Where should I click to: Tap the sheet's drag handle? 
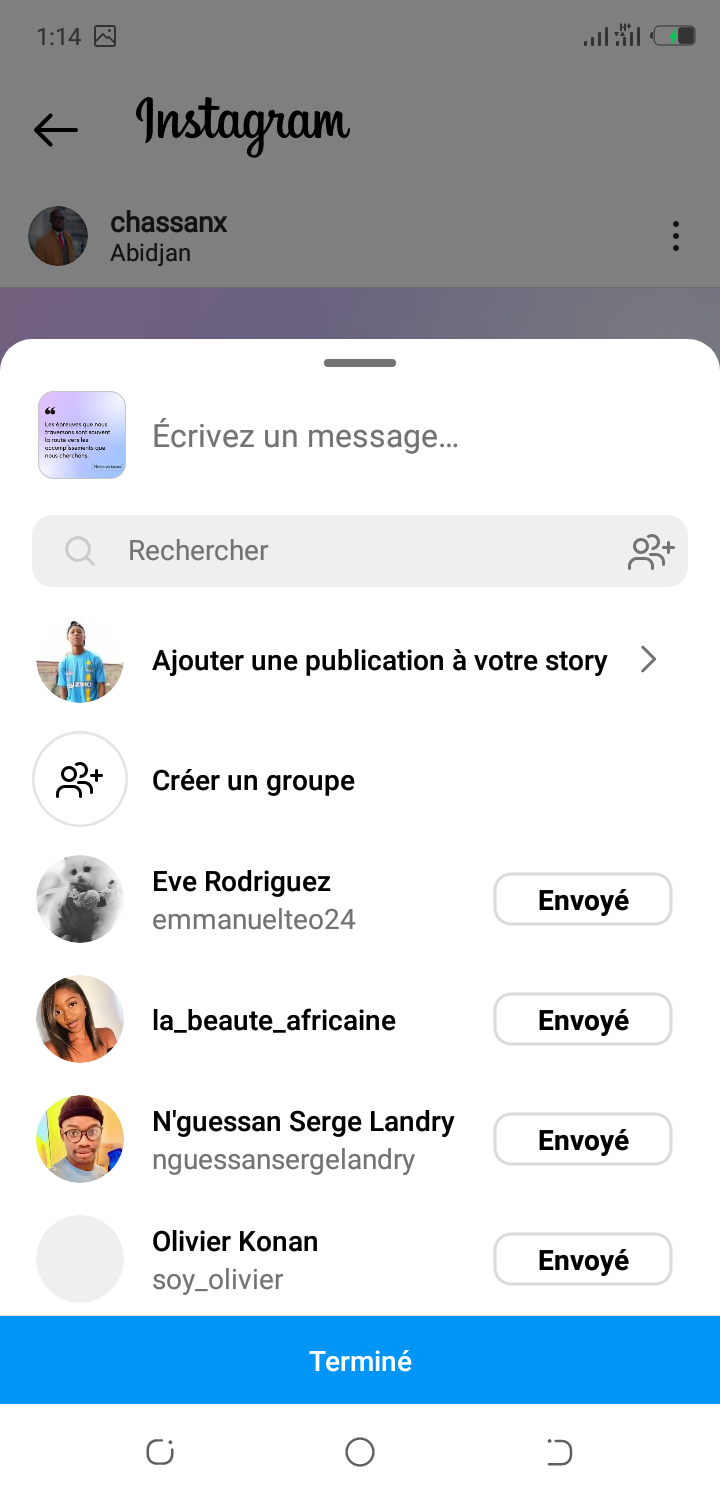pyautogui.click(x=360, y=363)
